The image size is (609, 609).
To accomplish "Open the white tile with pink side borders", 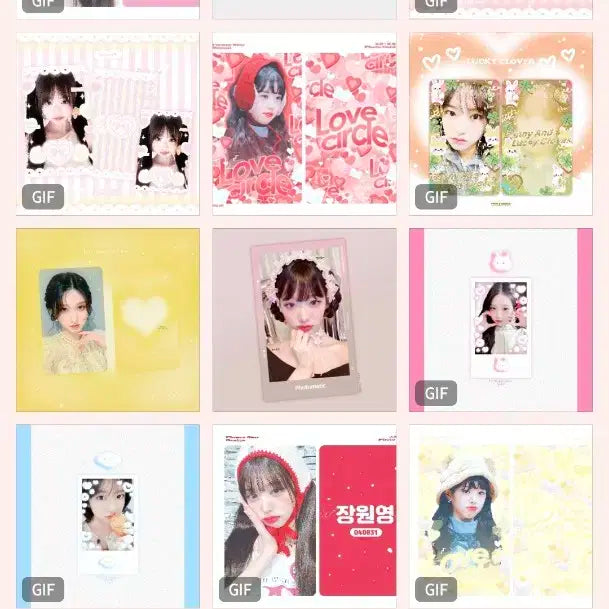I will [x=500, y=319].
